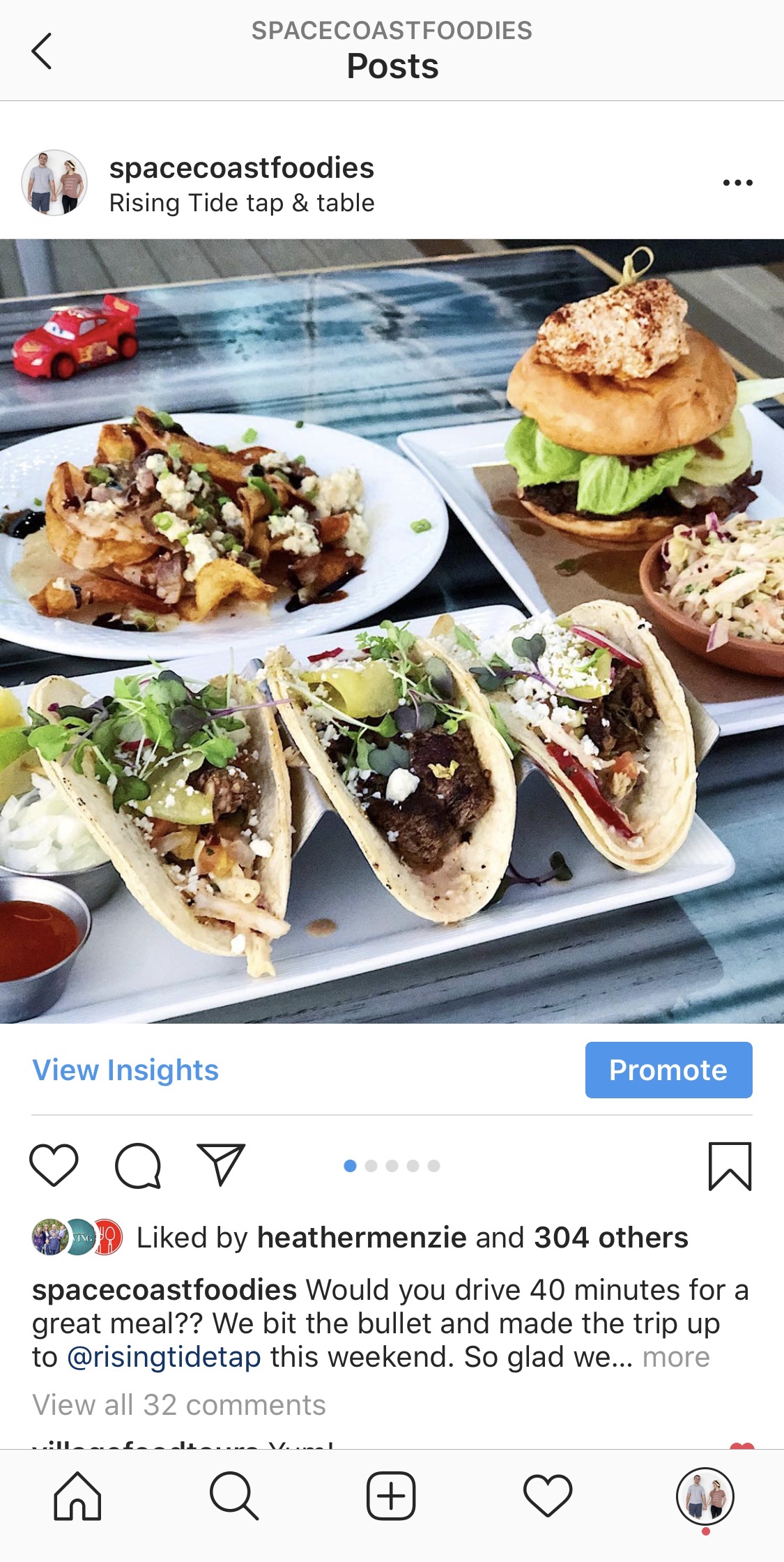Share the post via the paper plane icon
The height and width of the screenshot is (1562, 784).
coord(221,1165)
